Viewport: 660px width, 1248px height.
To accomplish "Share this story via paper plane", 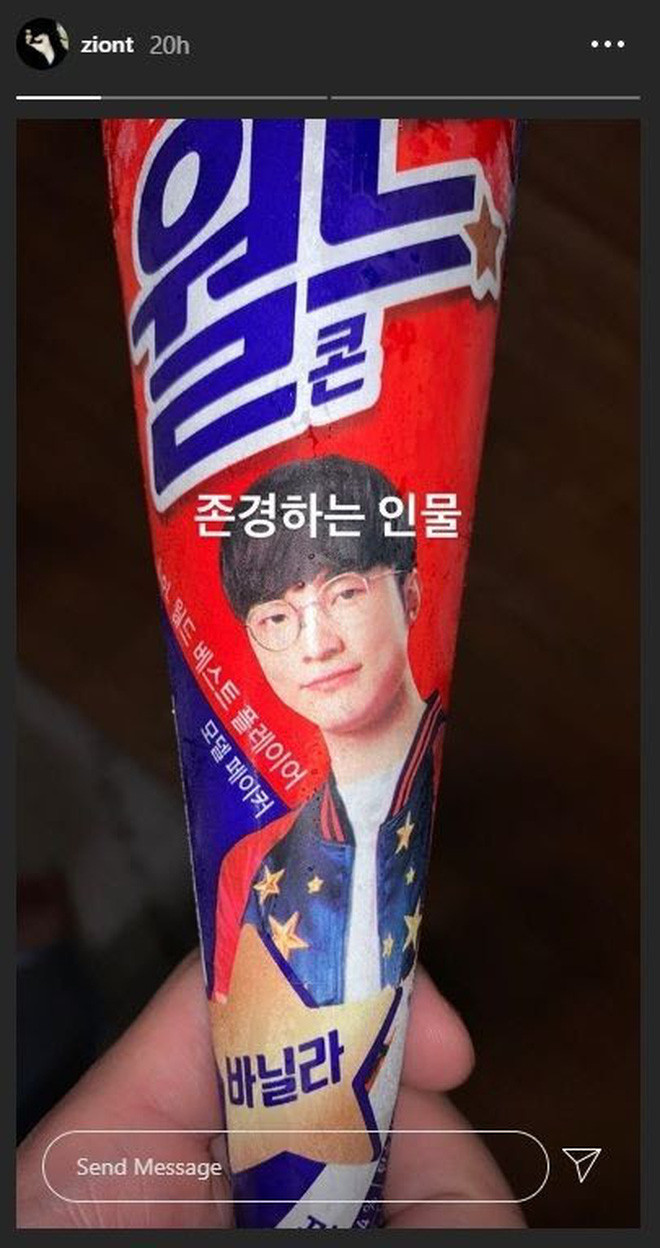I will [581, 1165].
